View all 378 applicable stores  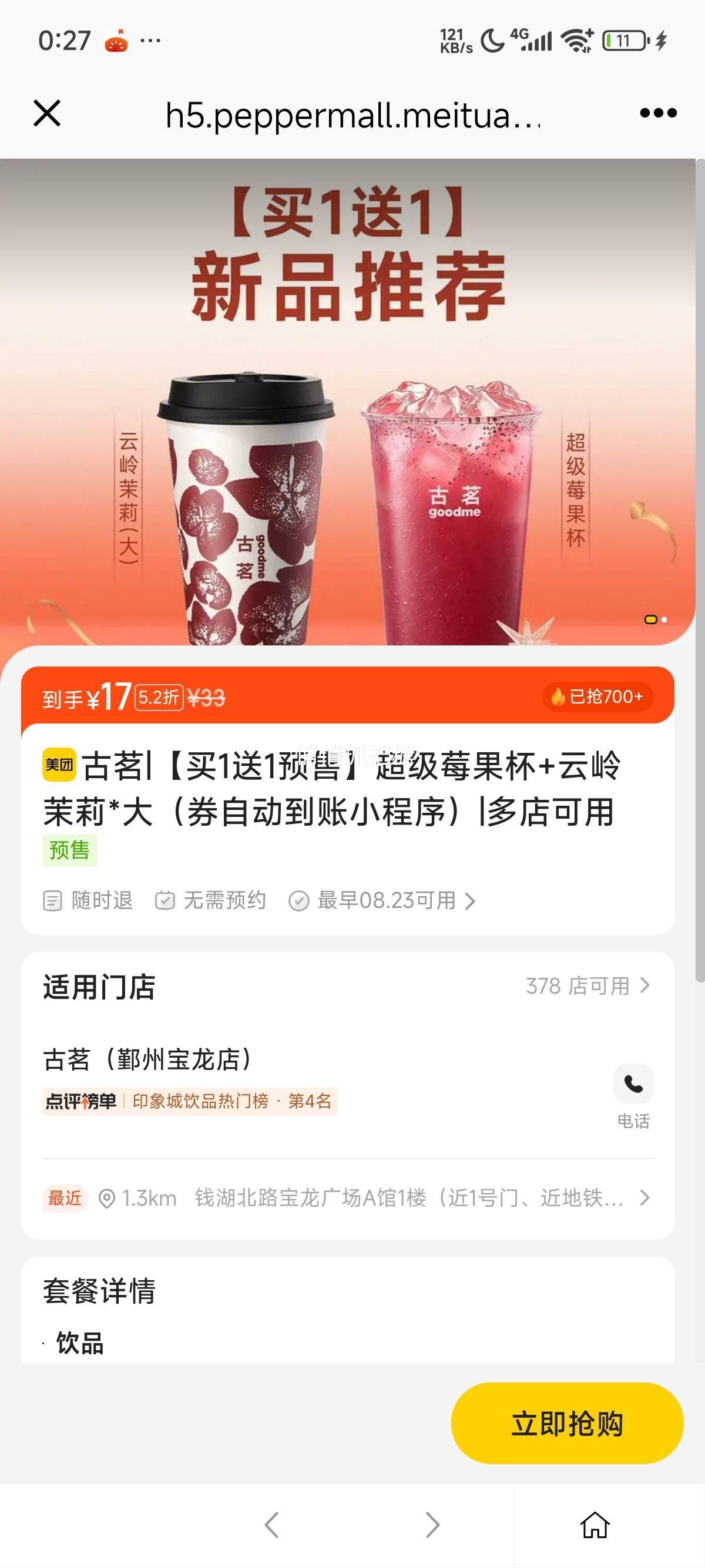point(587,985)
